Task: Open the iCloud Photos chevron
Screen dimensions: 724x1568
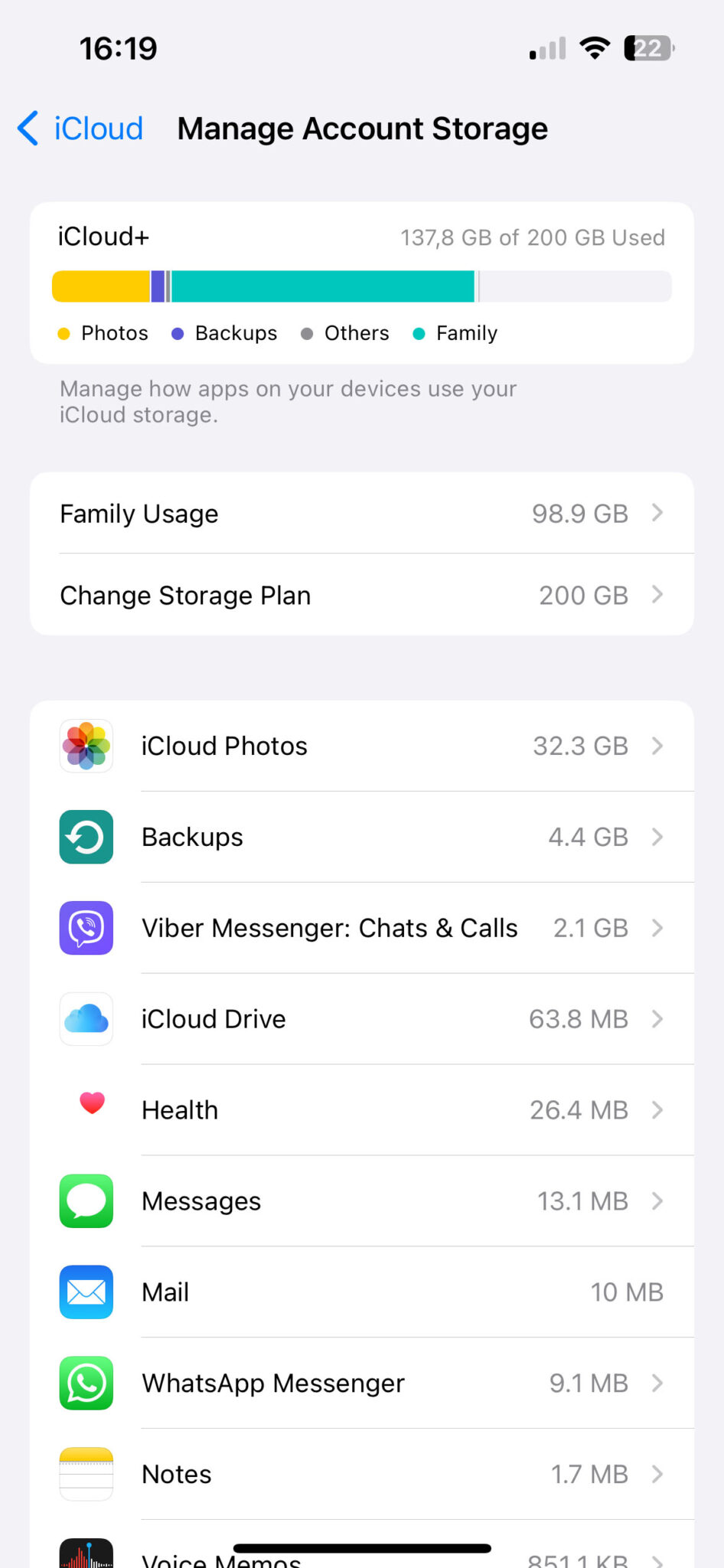Action: 657,746
